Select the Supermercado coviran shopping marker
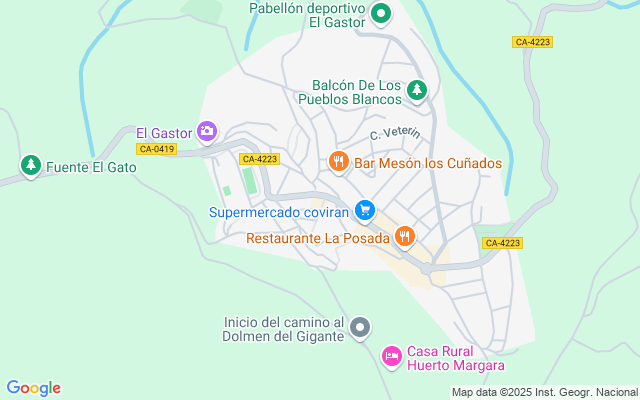The image size is (640, 400). click(x=365, y=211)
